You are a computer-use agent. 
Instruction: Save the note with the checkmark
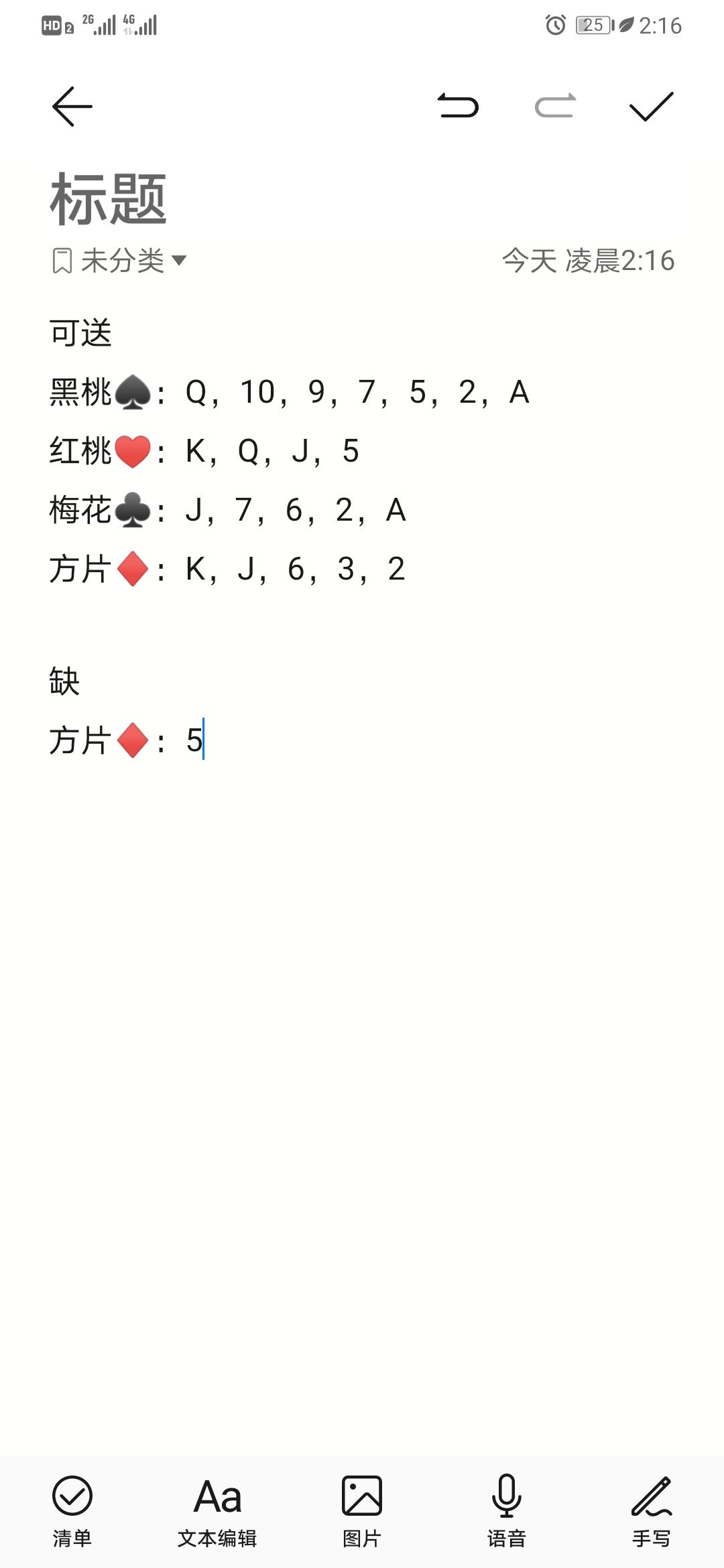pyautogui.click(x=651, y=107)
